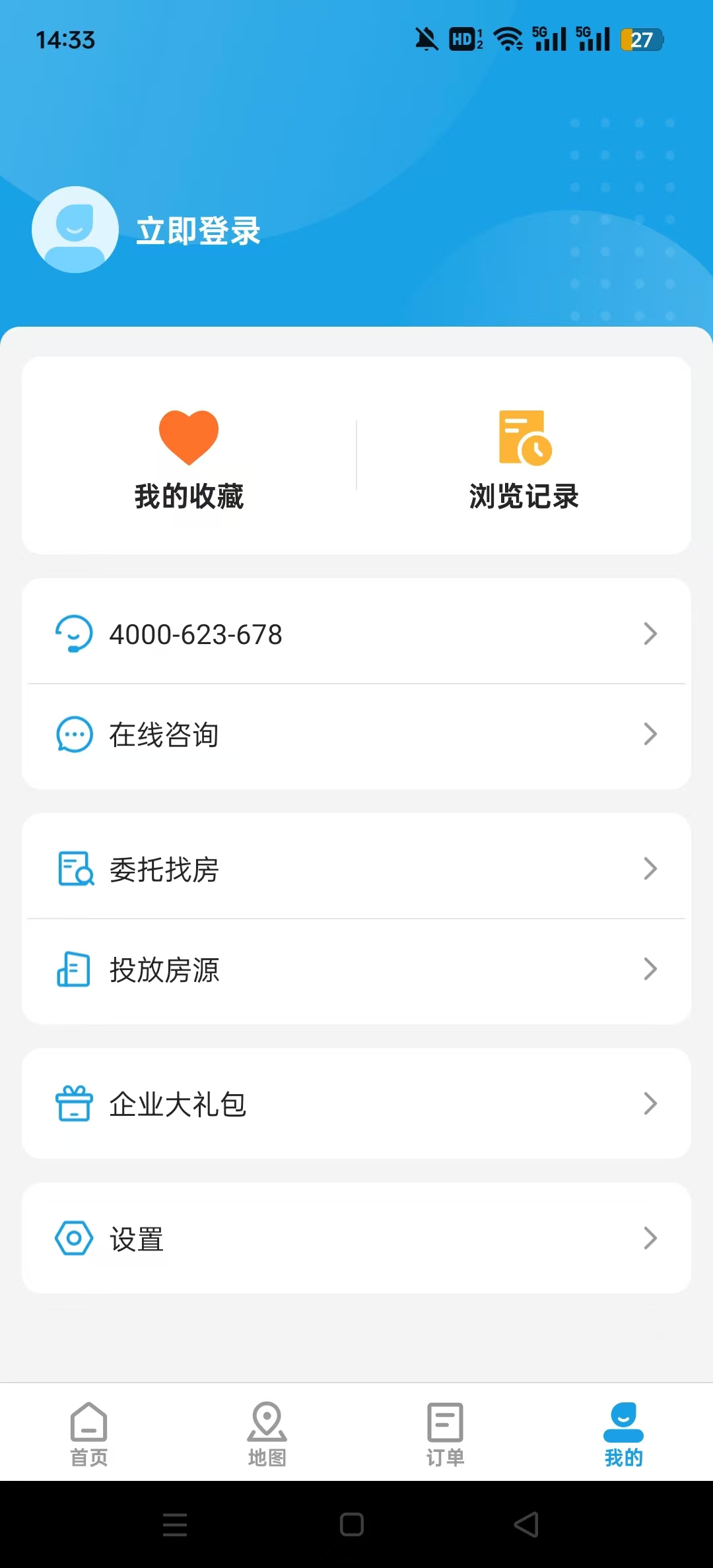The width and height of the screenshot is (713, 1568).
Task: Go to 设置 settings
Action: coord(356,1239)
